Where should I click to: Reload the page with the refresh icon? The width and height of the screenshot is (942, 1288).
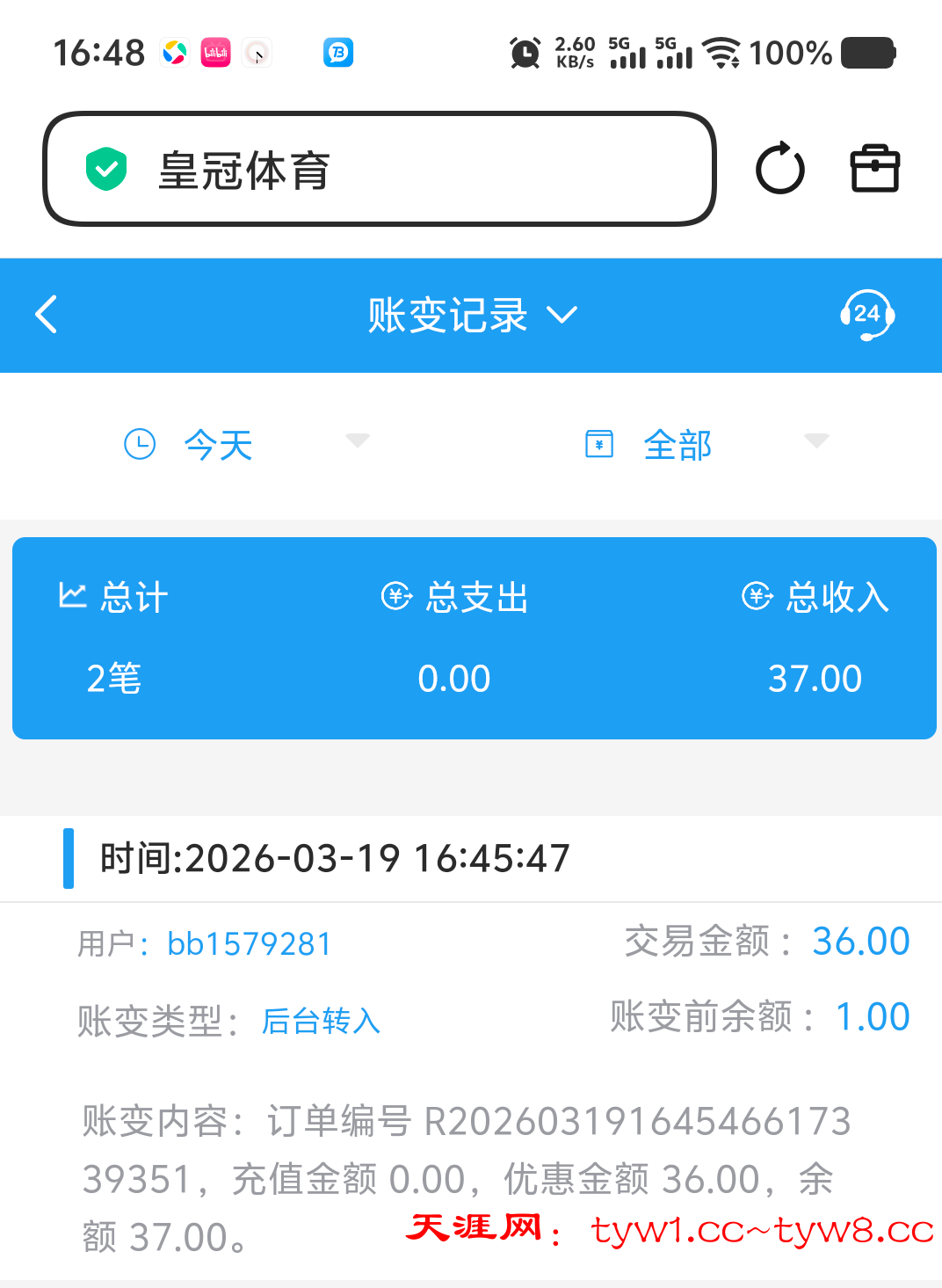coord(779,168)
